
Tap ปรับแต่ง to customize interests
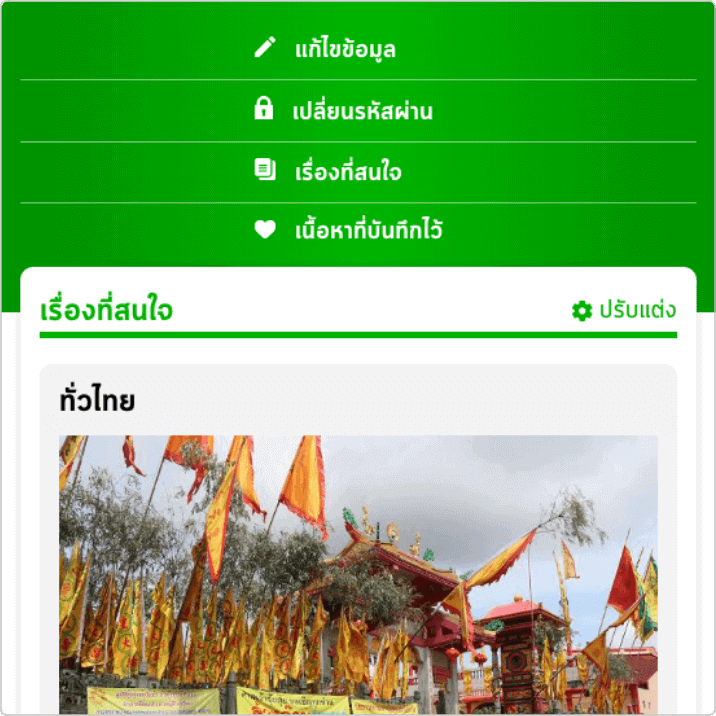[x=624, y=310]
